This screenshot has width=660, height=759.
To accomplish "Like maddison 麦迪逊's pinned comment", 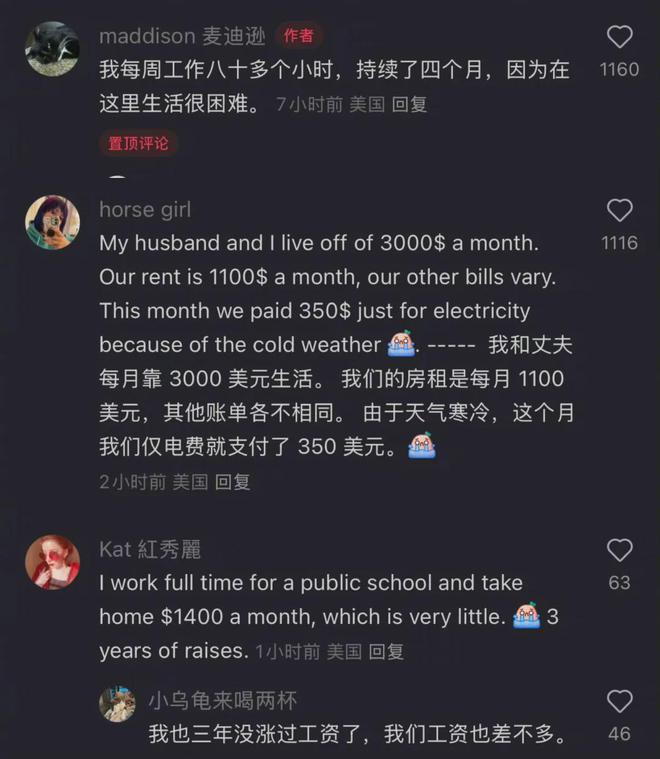I will (x=620, y=38).
